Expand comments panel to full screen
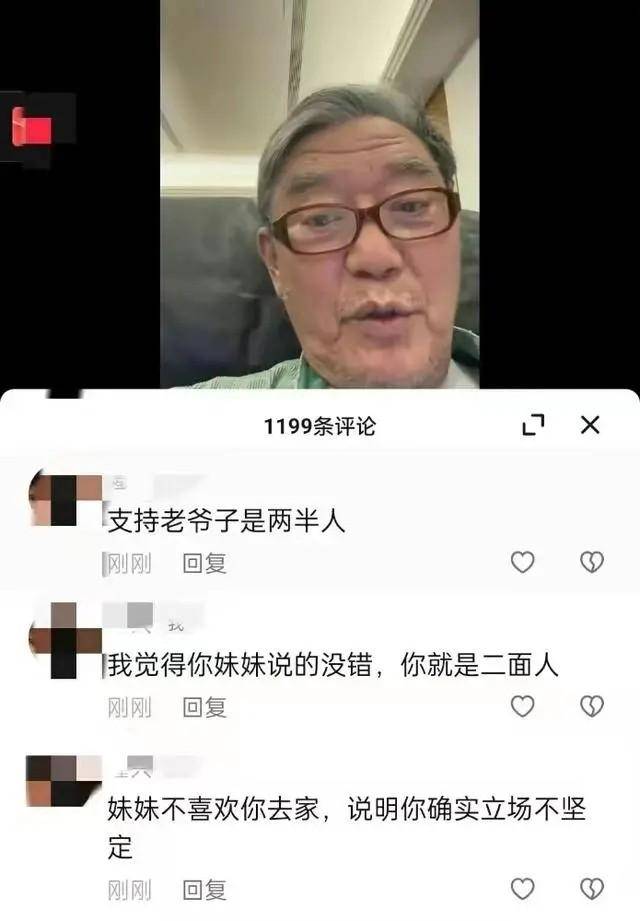640x921 pixels. [x=534, y=425]
